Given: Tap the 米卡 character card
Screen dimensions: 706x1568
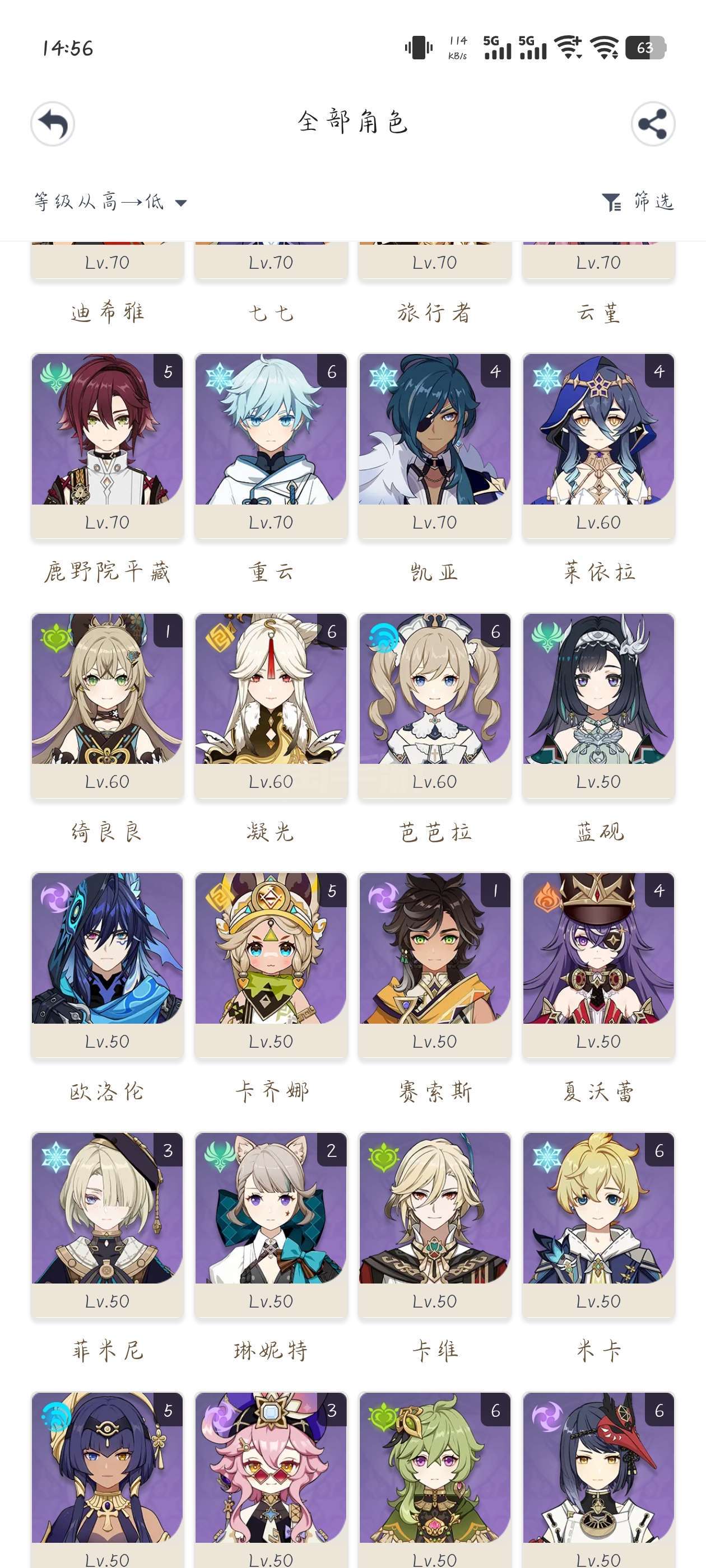Looking at the screenshot, I should [599, 1226].
